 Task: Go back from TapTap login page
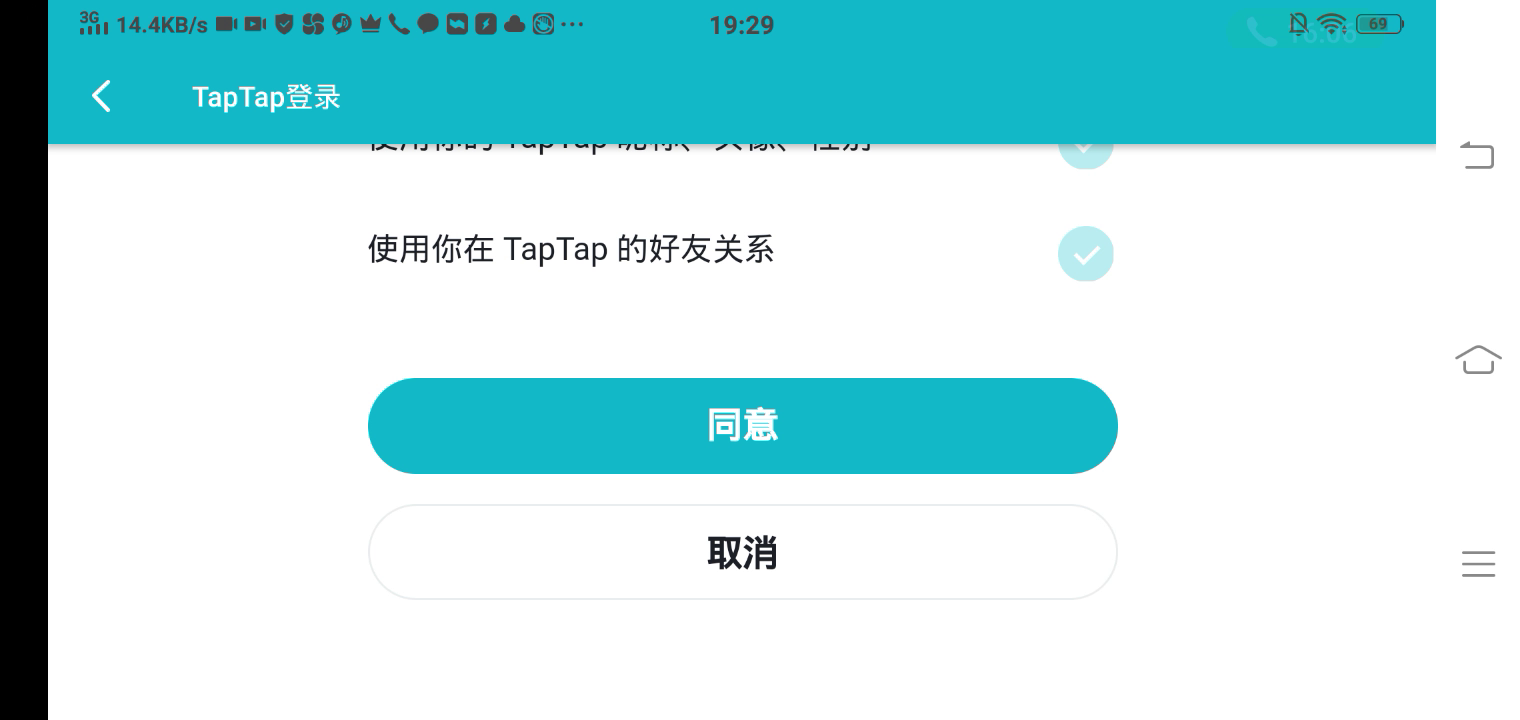(101, 96)
